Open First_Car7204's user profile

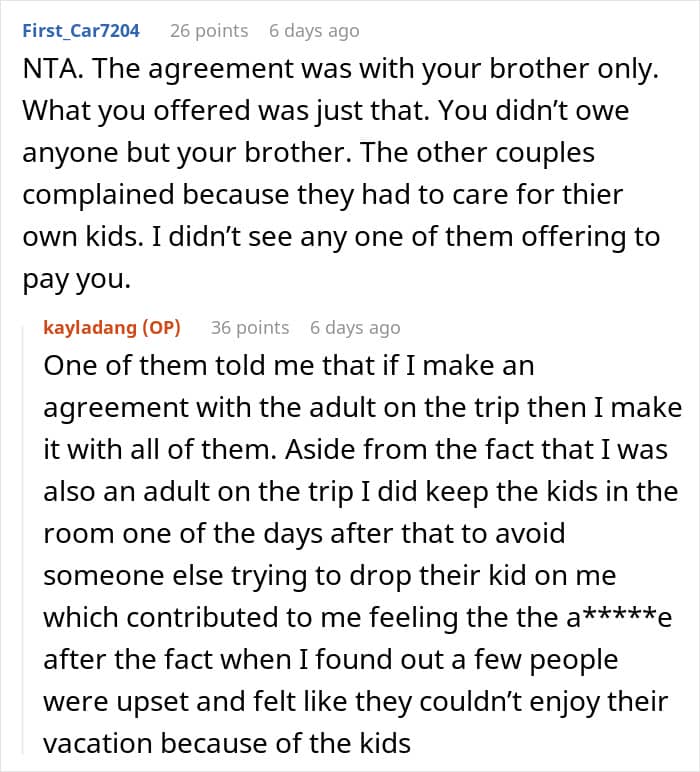point(81,31)
